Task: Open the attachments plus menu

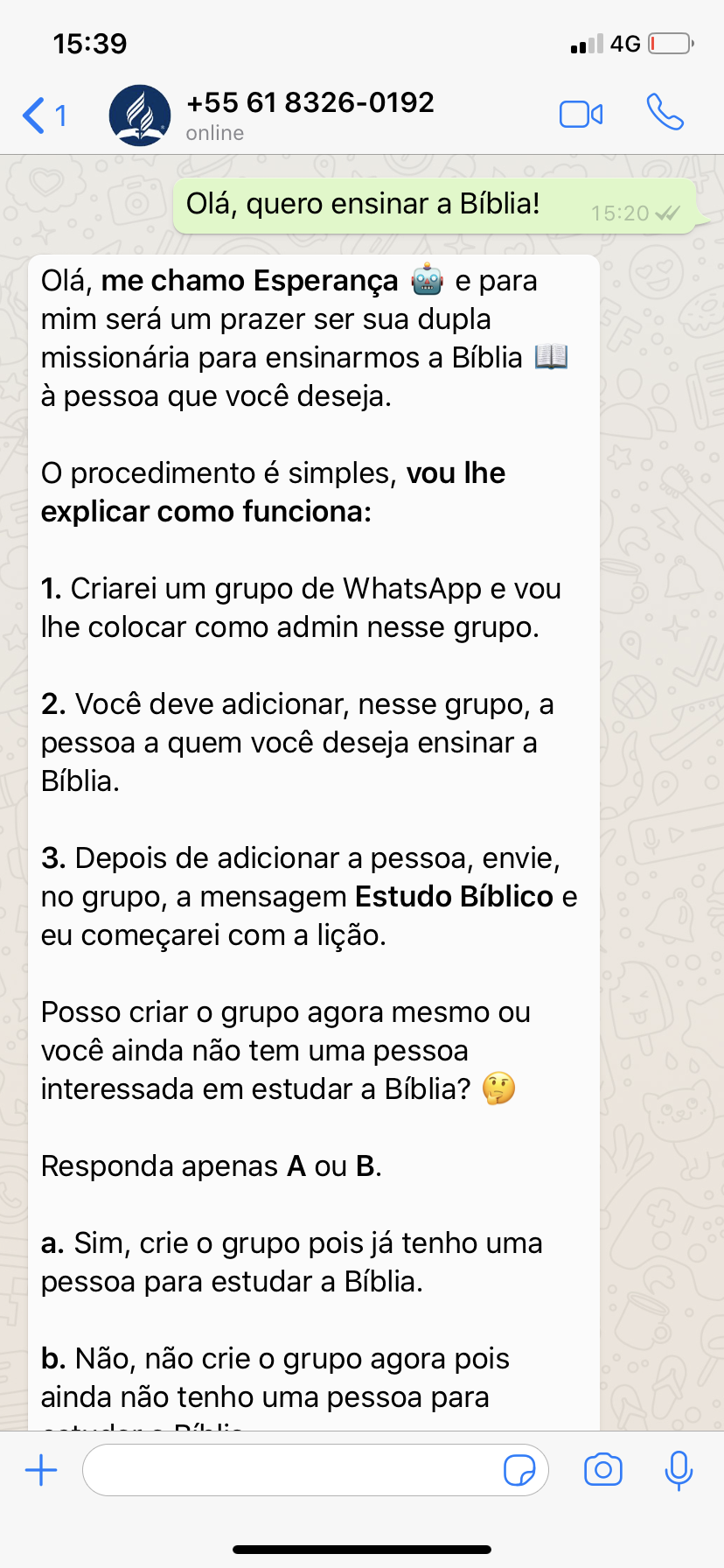Action: (41, 1470)
